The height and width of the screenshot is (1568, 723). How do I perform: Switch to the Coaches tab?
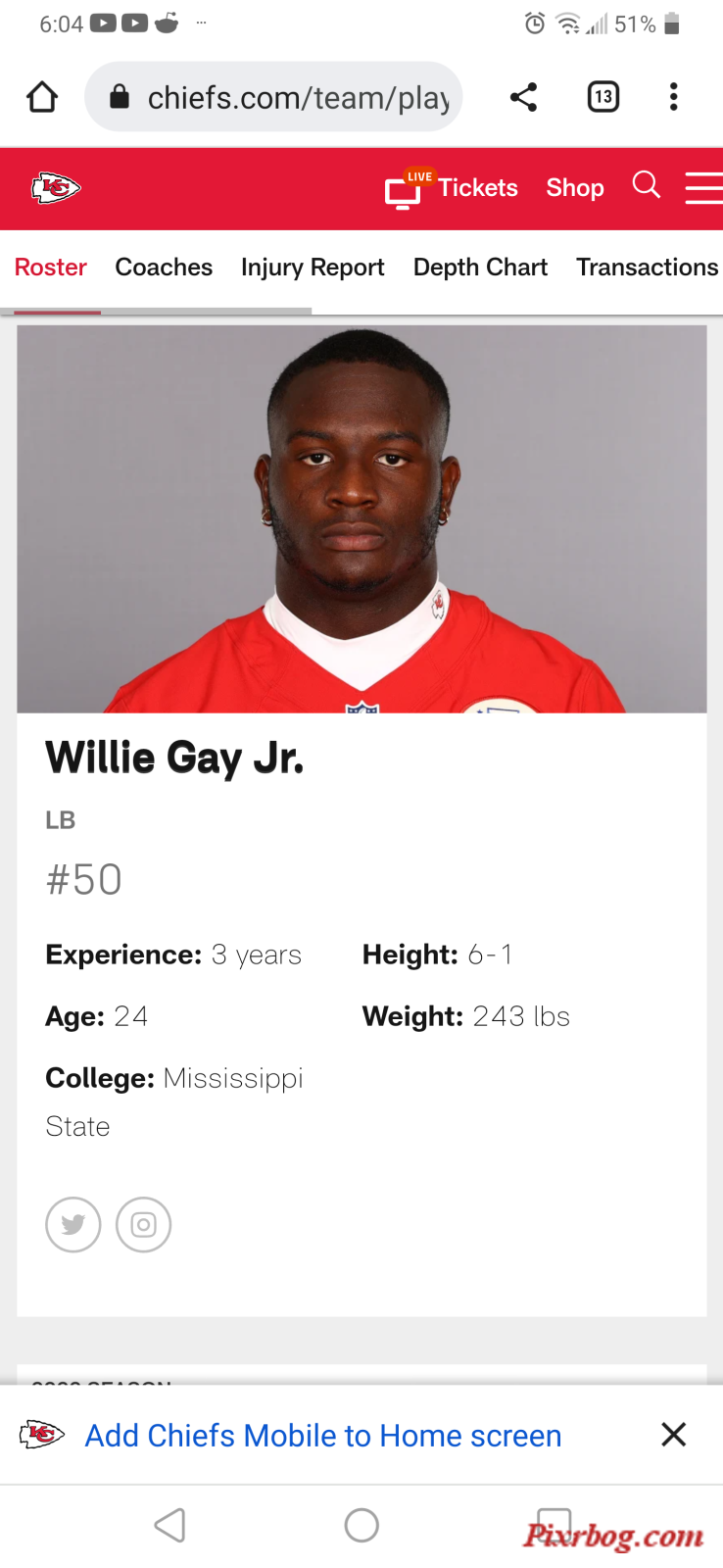(164, 268)
